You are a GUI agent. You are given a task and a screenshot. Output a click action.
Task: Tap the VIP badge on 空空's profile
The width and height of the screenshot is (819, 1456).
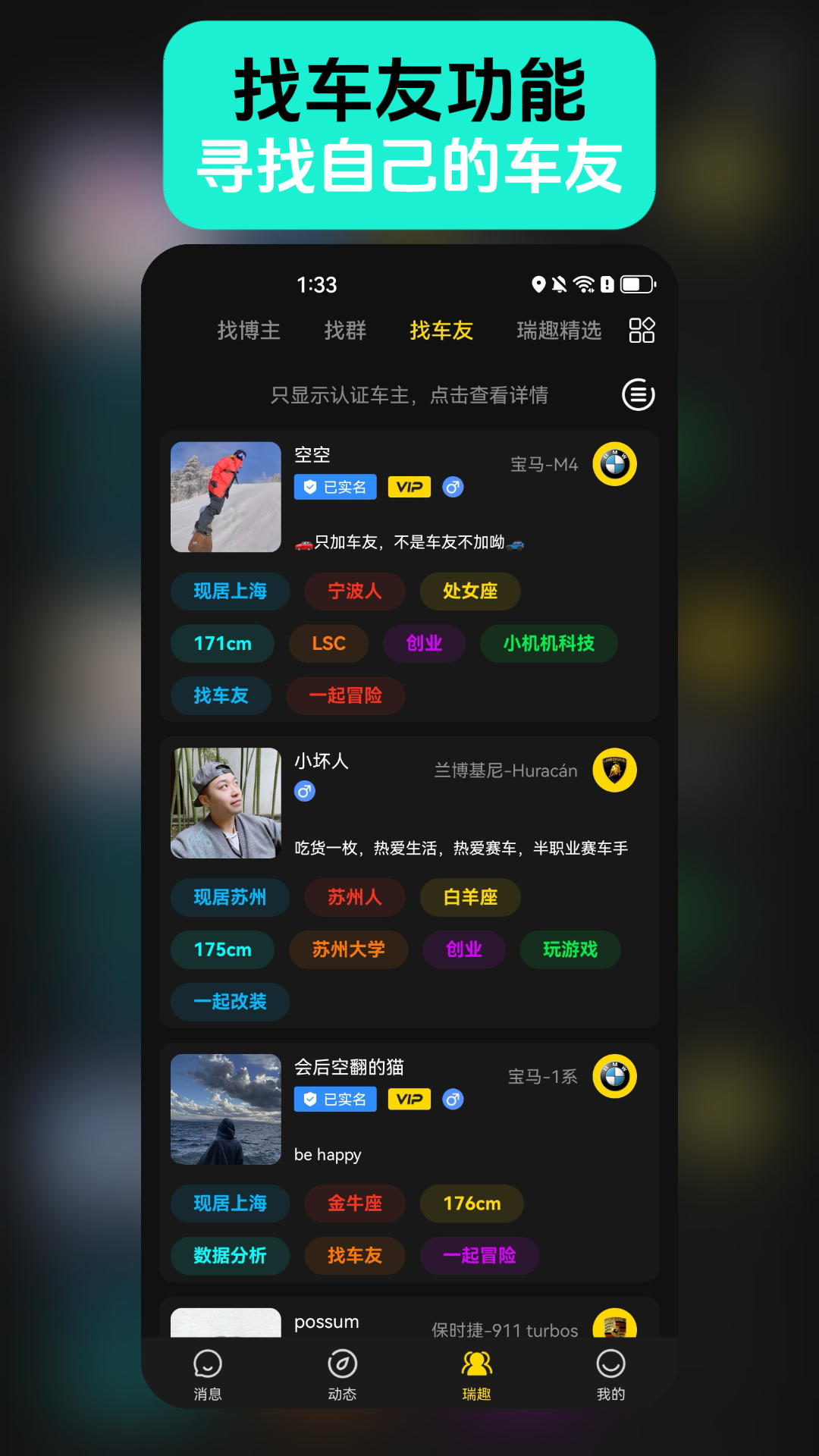point(409,487)
